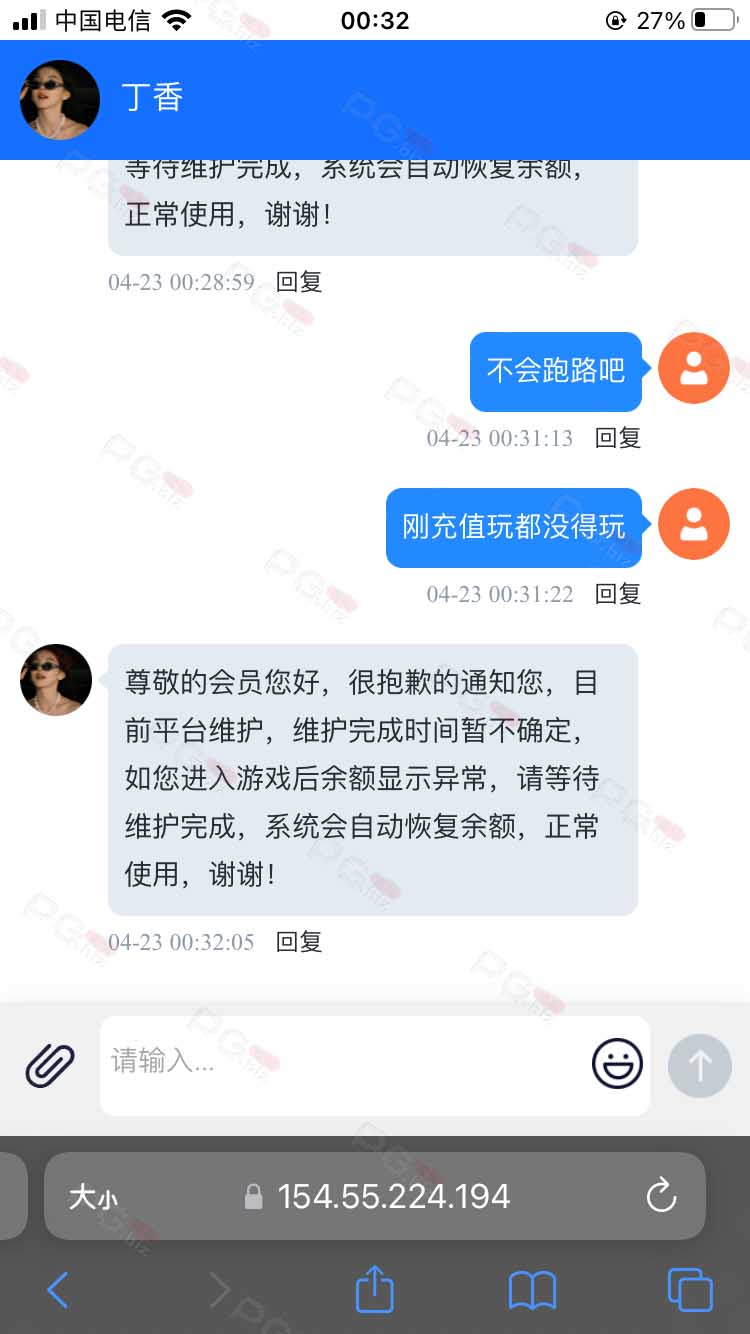The image size is (750, 1334).
Task: Reply to the 00:28:59 message
Action: (x=299, y=282)
